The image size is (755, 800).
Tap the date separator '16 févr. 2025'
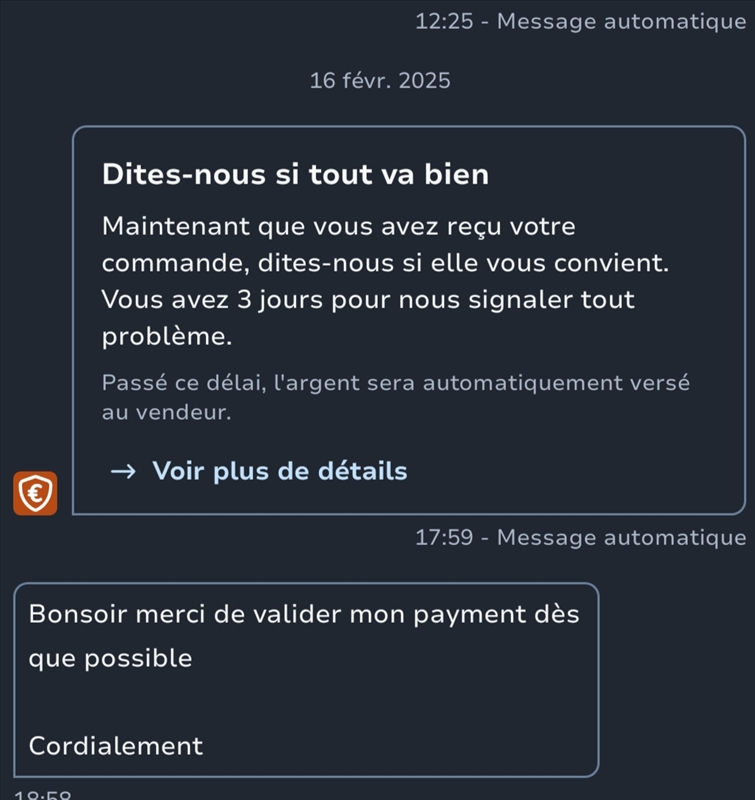pyautogui.click(x=378, y=80)
